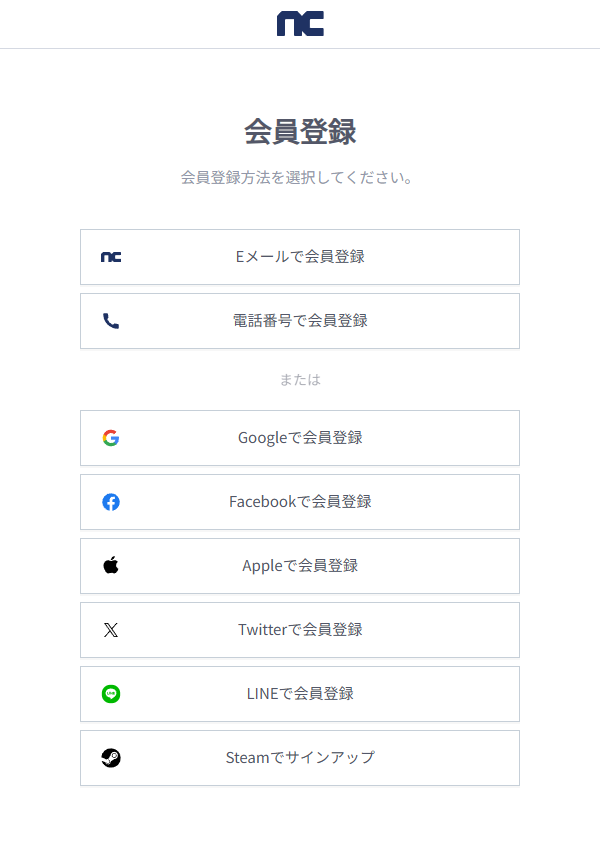Sign up via LINE
Image resolution: width=600 pixels, height=842 pixels.
pos(300,694)
